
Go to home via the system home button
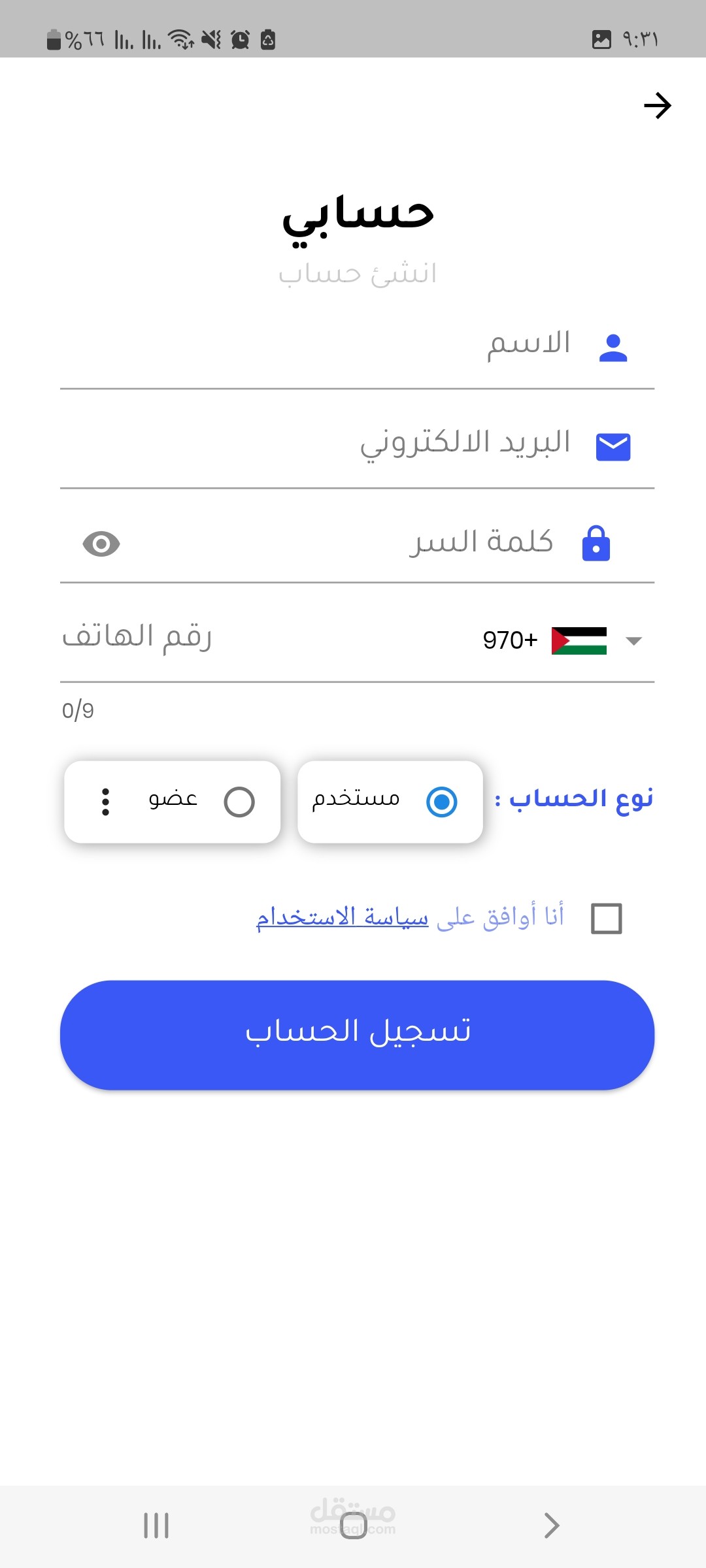353,1526
